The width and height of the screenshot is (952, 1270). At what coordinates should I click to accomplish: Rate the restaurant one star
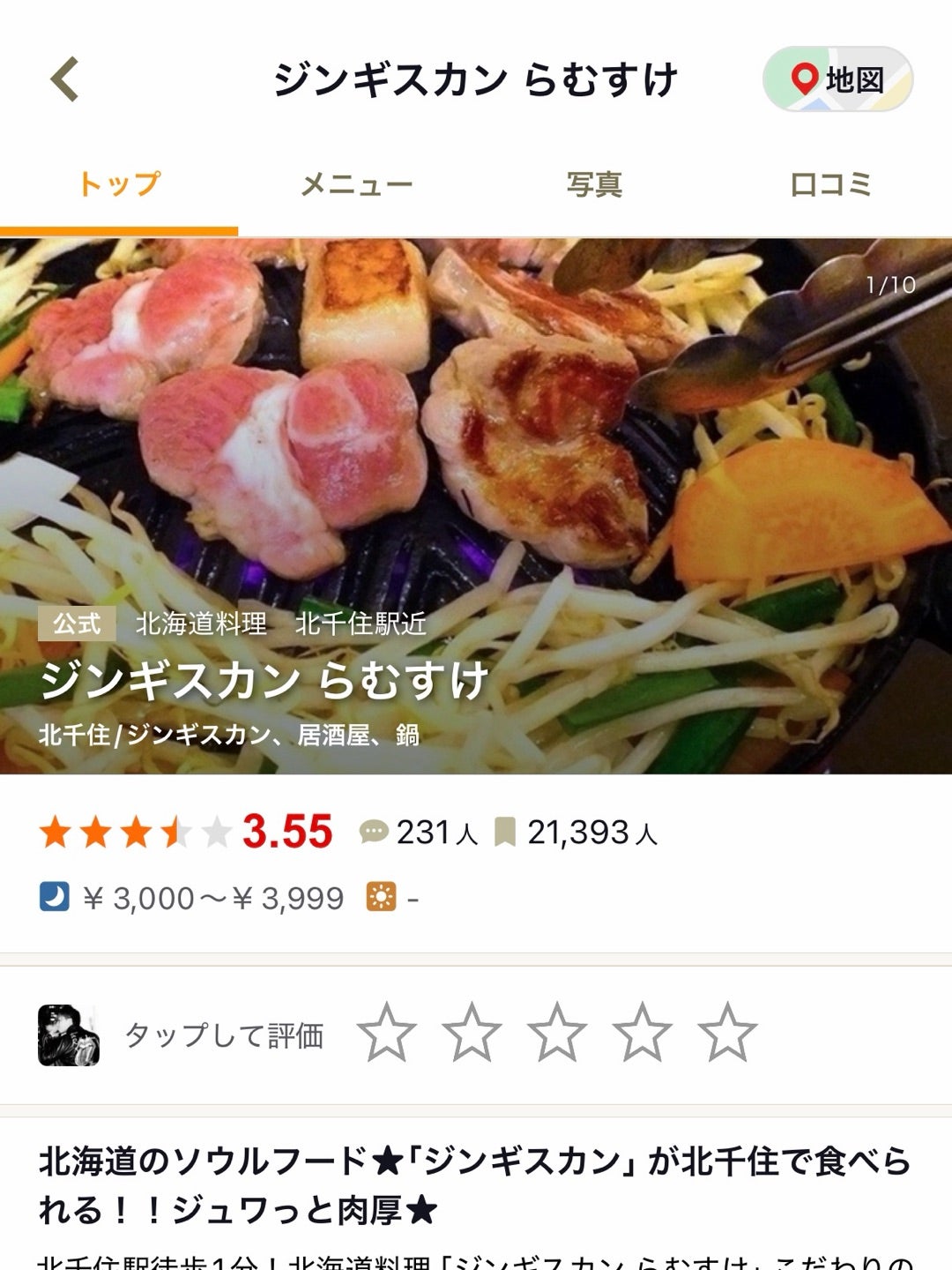(x=387, y=1032)
